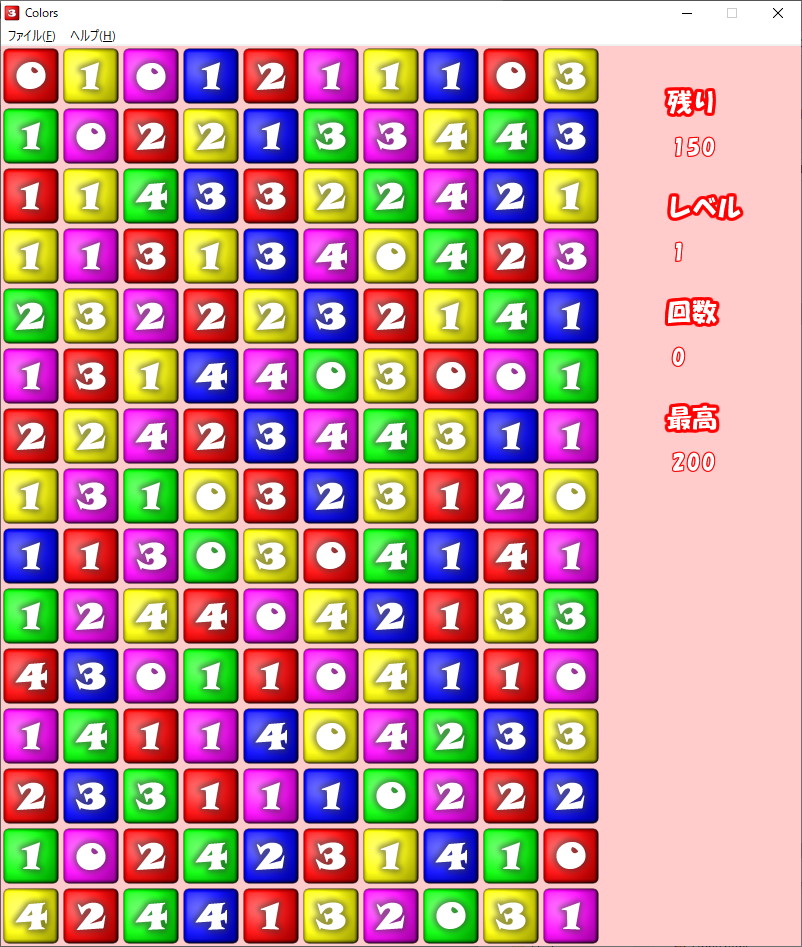
Task: Select the red 0 tile in the top-left corner
Action: pyautogui.click(x=30, y=77)
